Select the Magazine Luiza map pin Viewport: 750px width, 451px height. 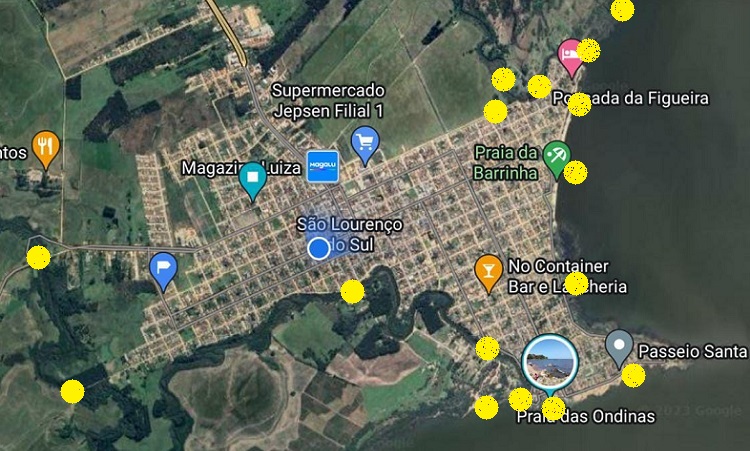tap(253, 180)
